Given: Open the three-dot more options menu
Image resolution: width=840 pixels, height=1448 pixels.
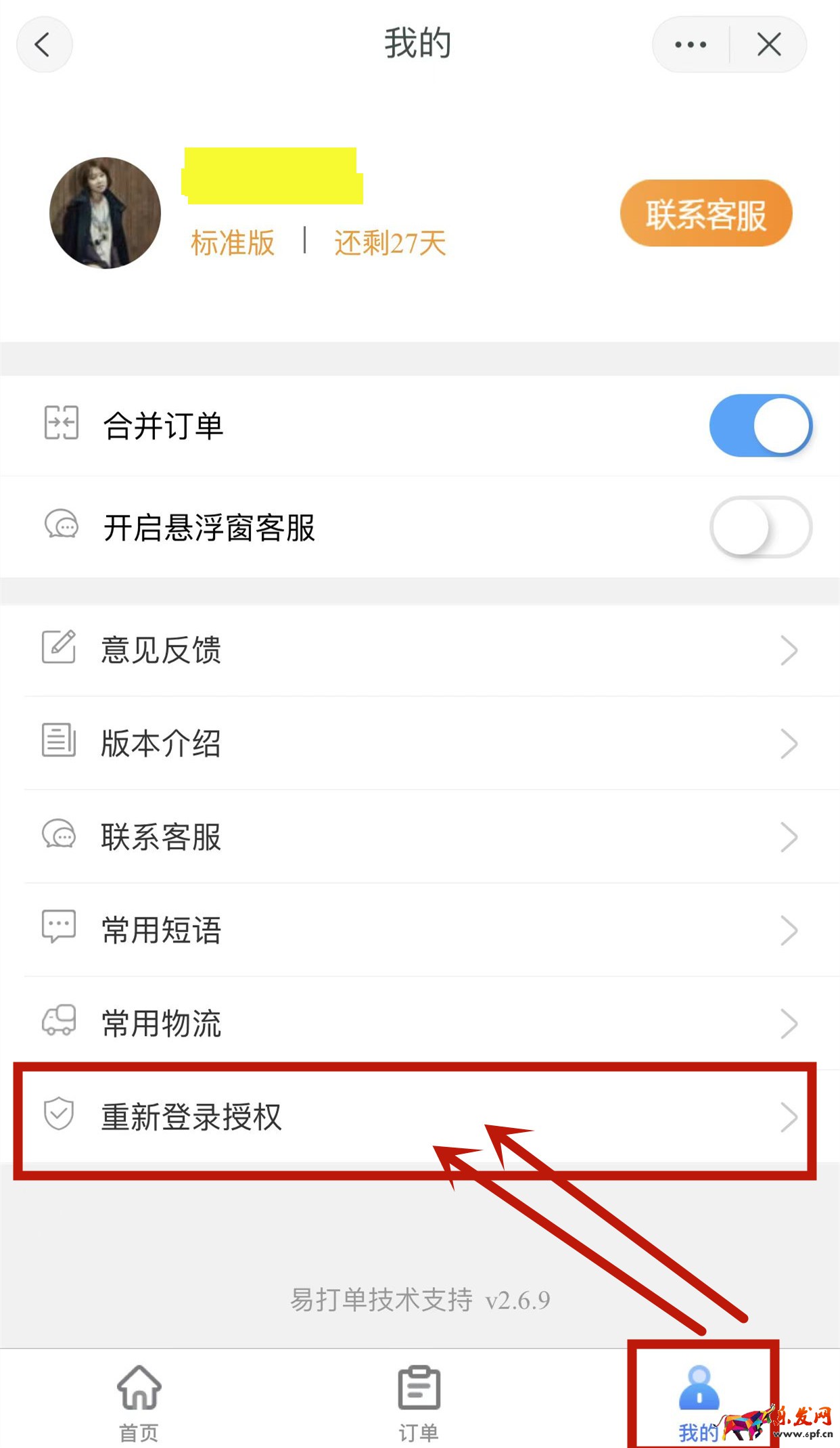Looking at the screenshot, I should click(691, 45).
